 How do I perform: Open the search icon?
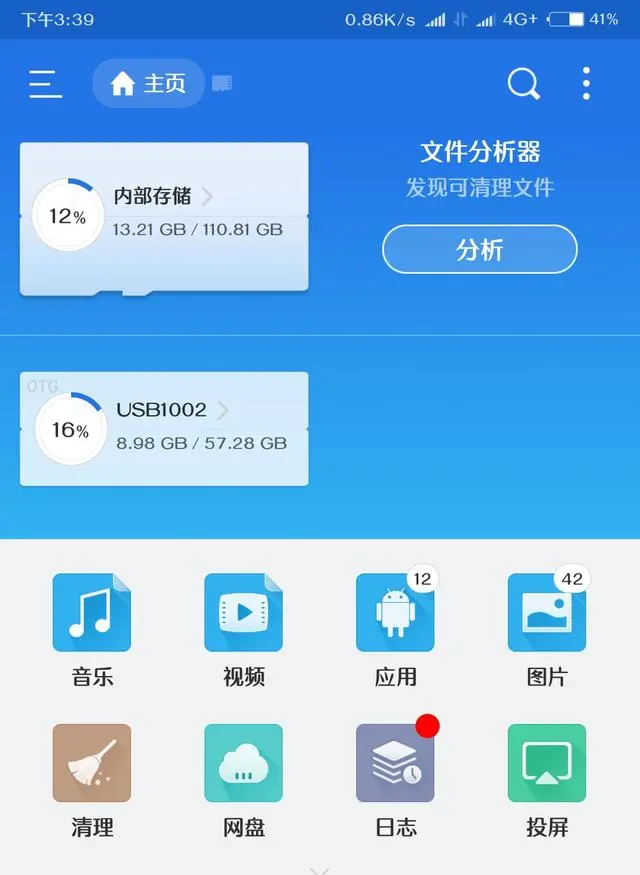523,84
